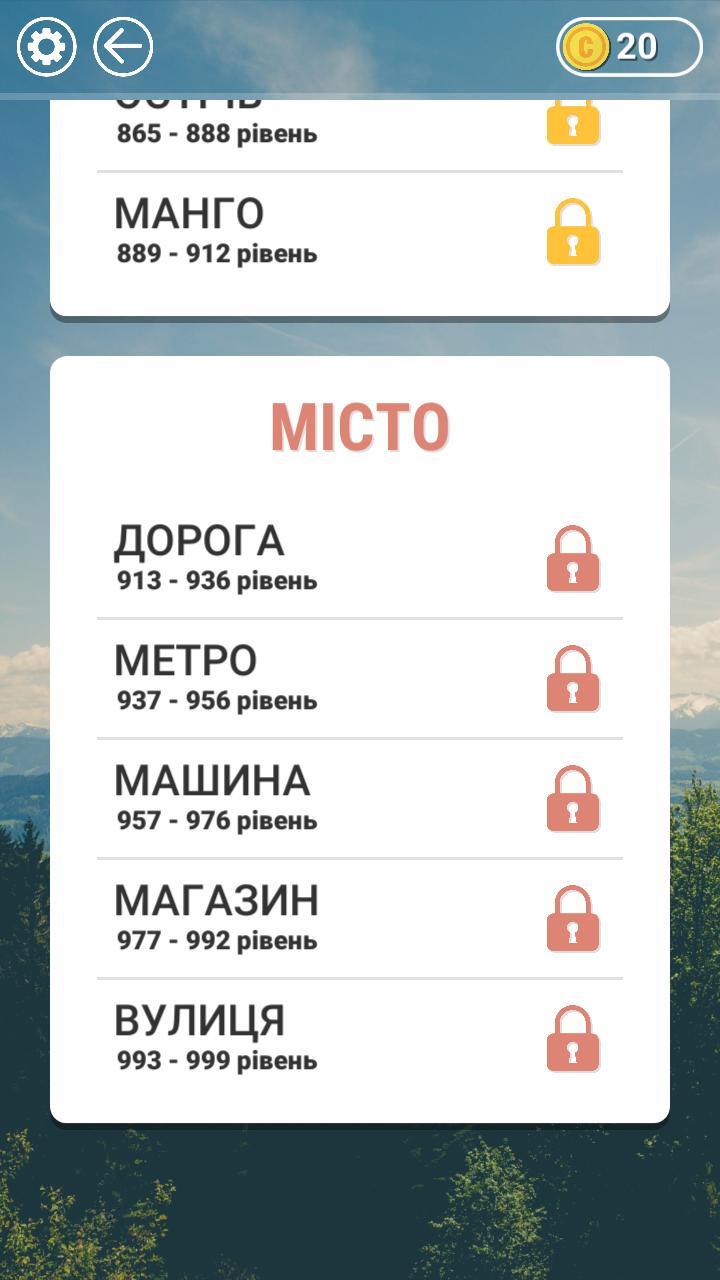Open the МЕТРО level pack
The width and height of the screenshot is (720, 1280).
coord(300,678)
